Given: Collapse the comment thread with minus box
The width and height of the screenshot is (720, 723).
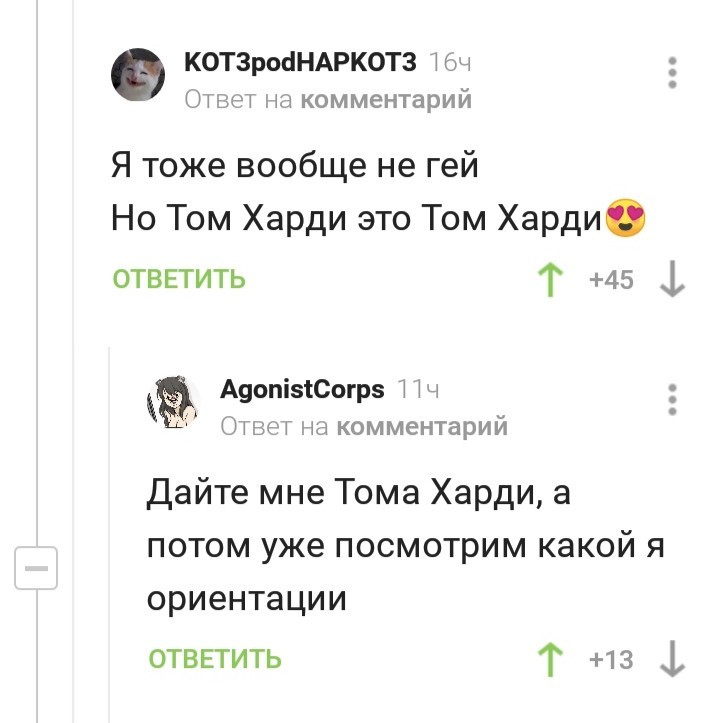Looking at the screenshot, I should click(37, 568).
